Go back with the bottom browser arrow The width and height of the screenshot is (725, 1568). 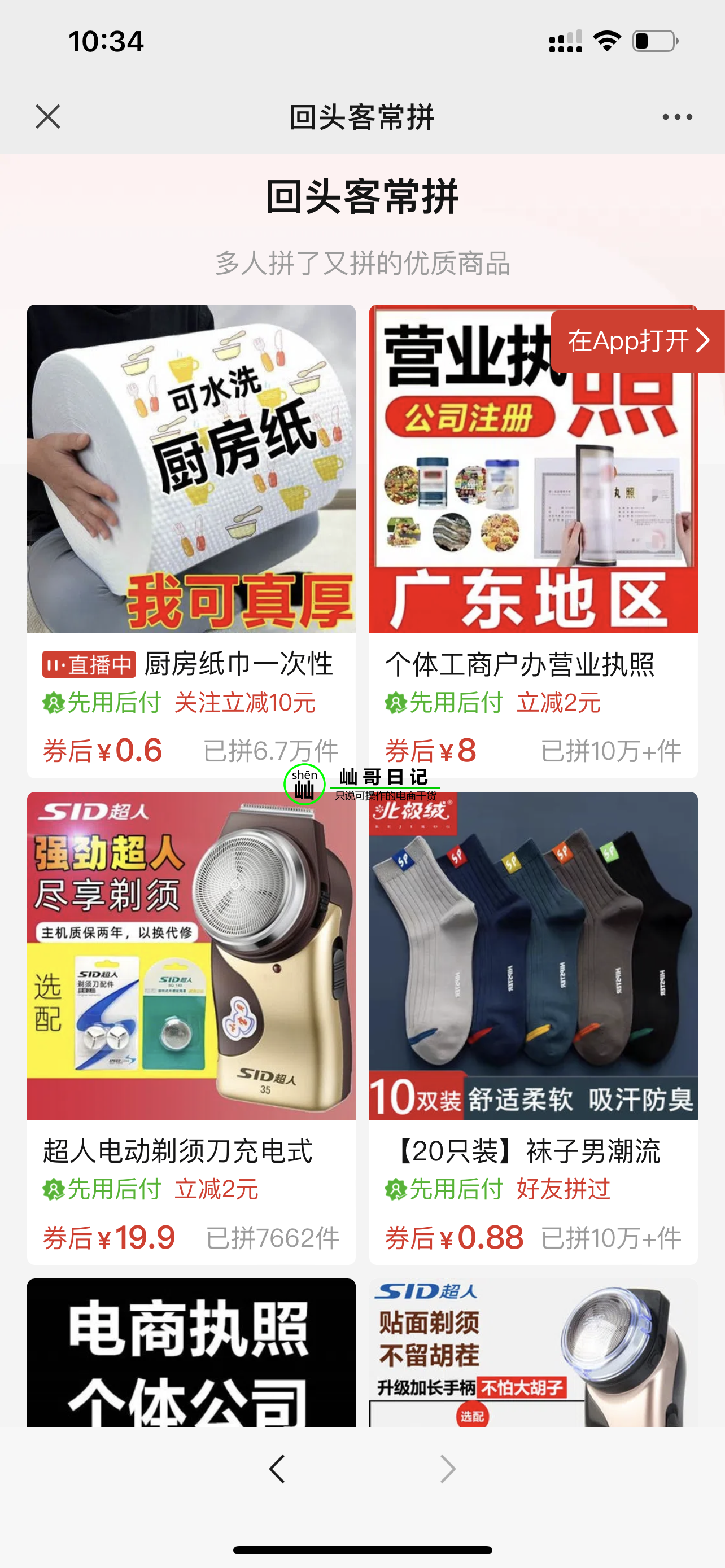pos(278,1468)
